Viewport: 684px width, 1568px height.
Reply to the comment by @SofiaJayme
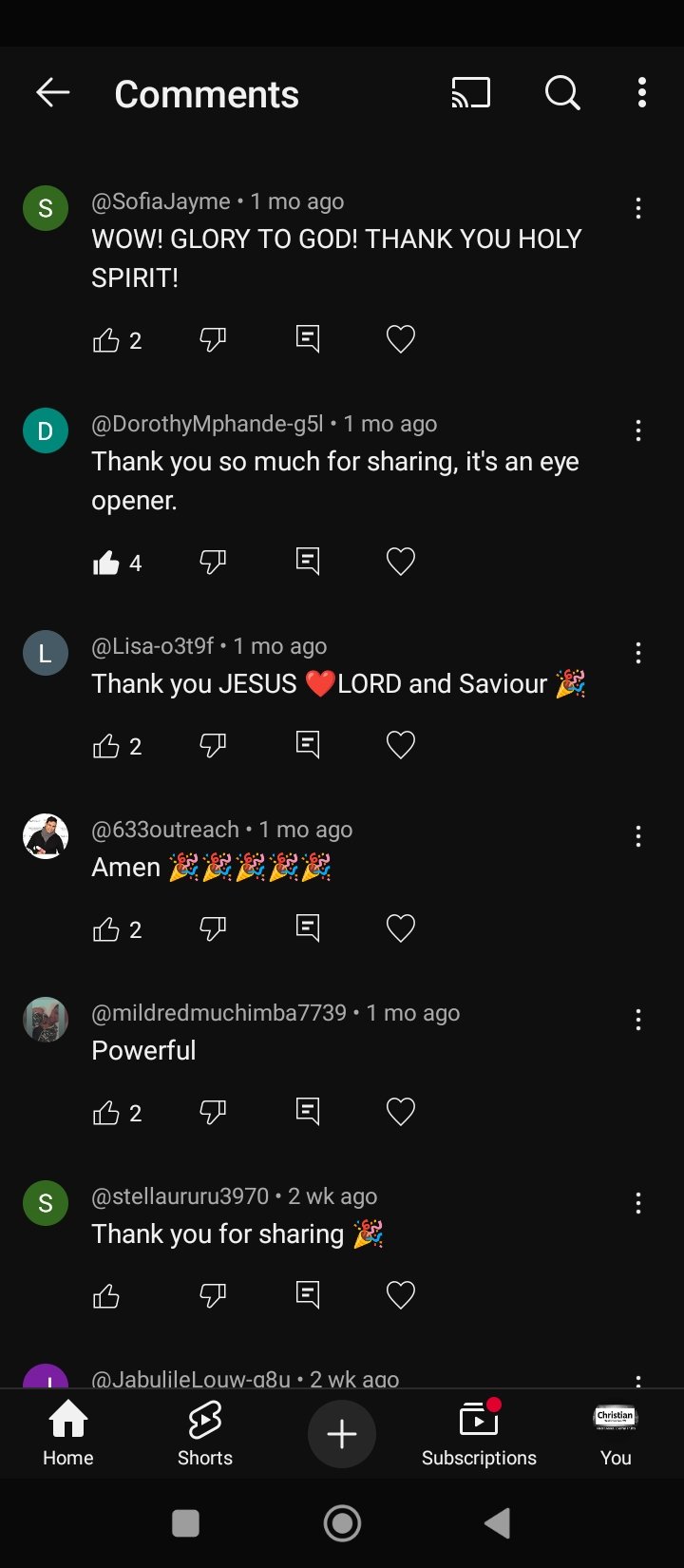[308, 339]
